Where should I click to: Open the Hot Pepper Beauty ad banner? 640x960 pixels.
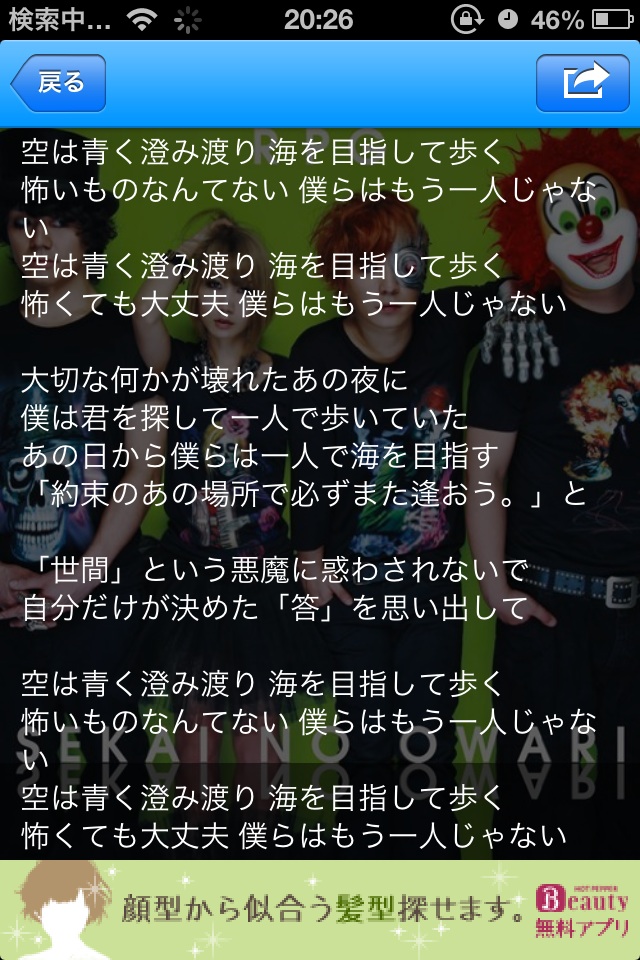320,910
